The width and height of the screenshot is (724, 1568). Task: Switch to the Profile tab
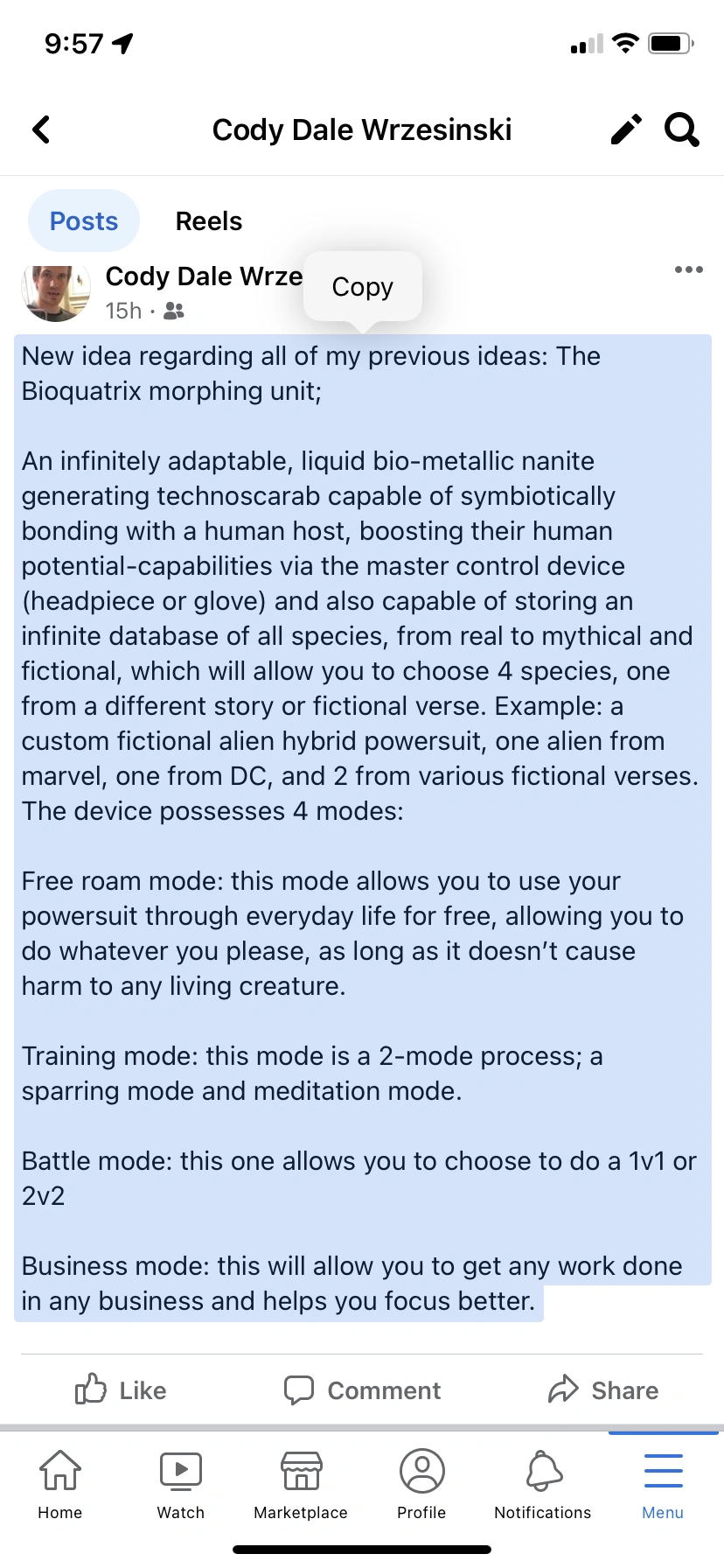coord(421,1484)
